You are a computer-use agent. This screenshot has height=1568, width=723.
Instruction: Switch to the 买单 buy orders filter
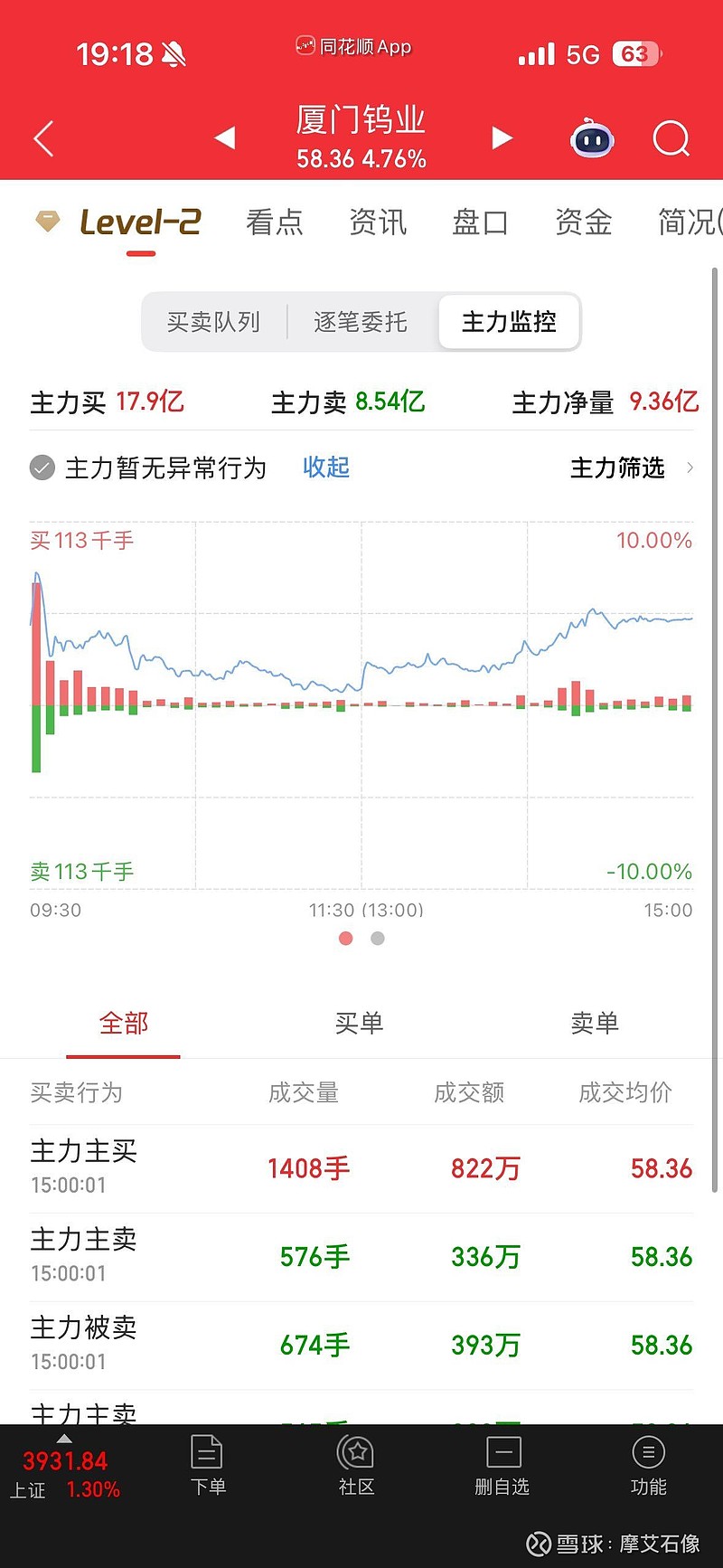(359, 1023)
